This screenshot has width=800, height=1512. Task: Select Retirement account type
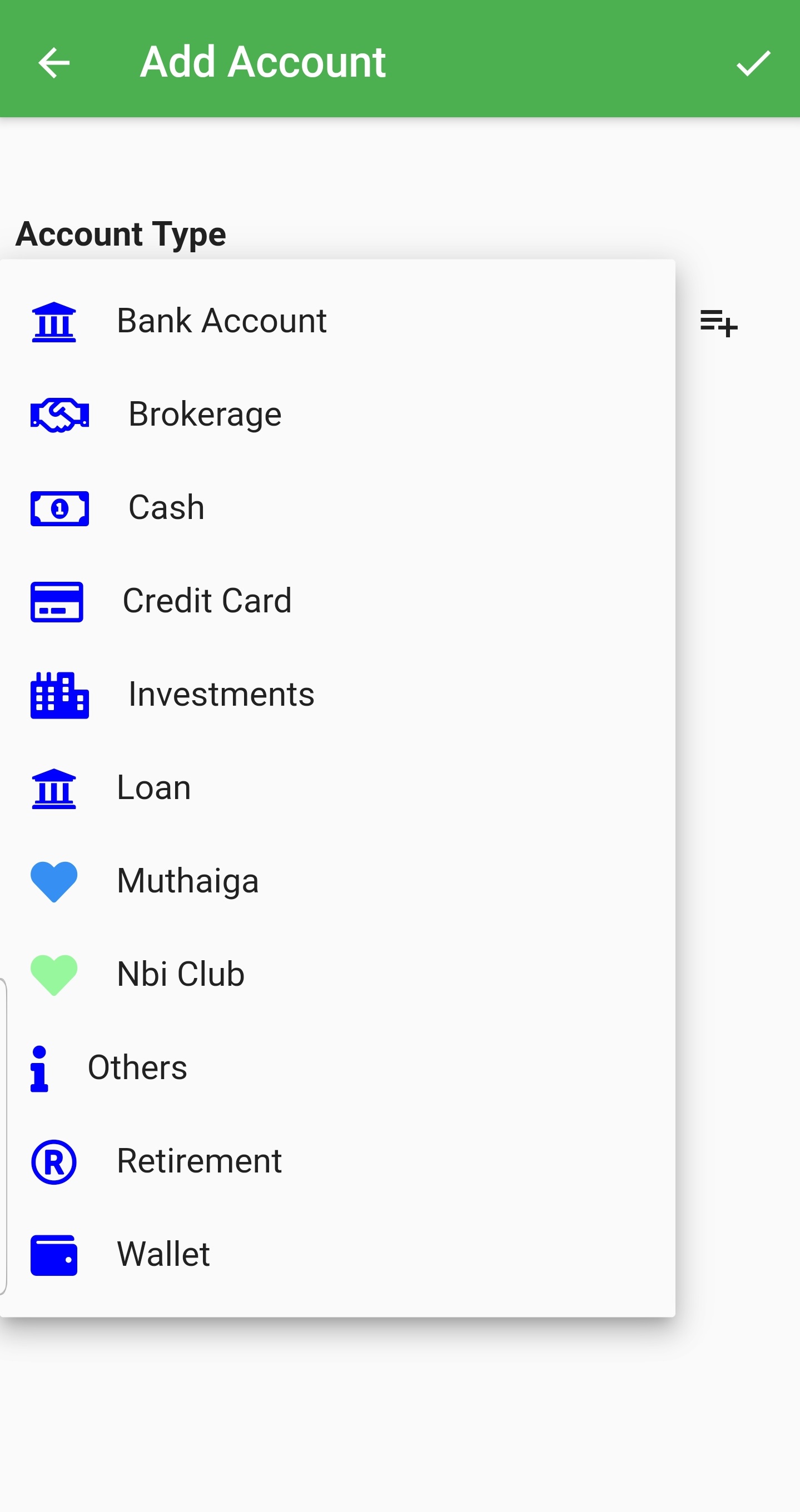click(199, 1161)
